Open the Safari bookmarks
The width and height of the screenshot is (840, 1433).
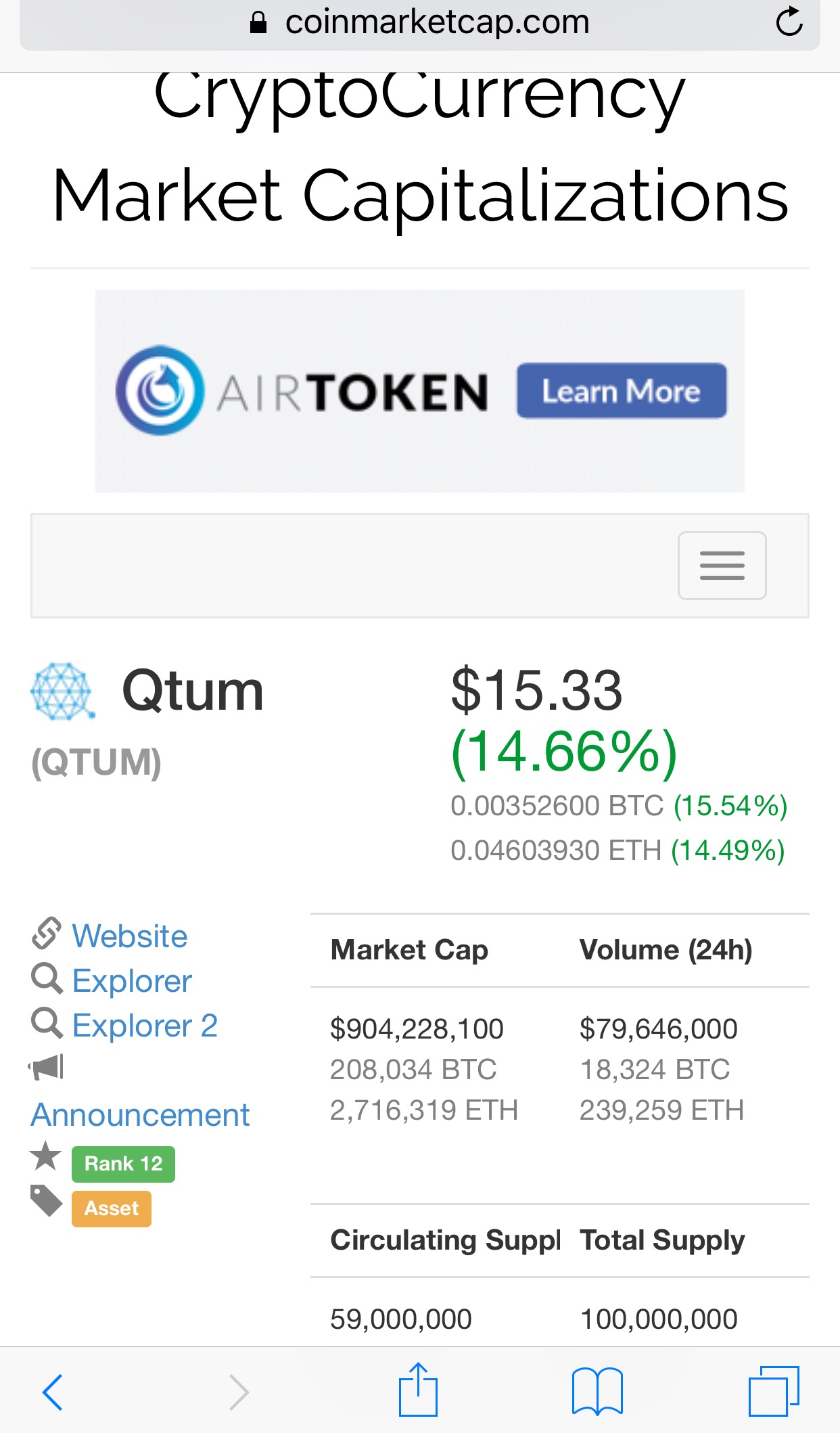[597, 1391]
